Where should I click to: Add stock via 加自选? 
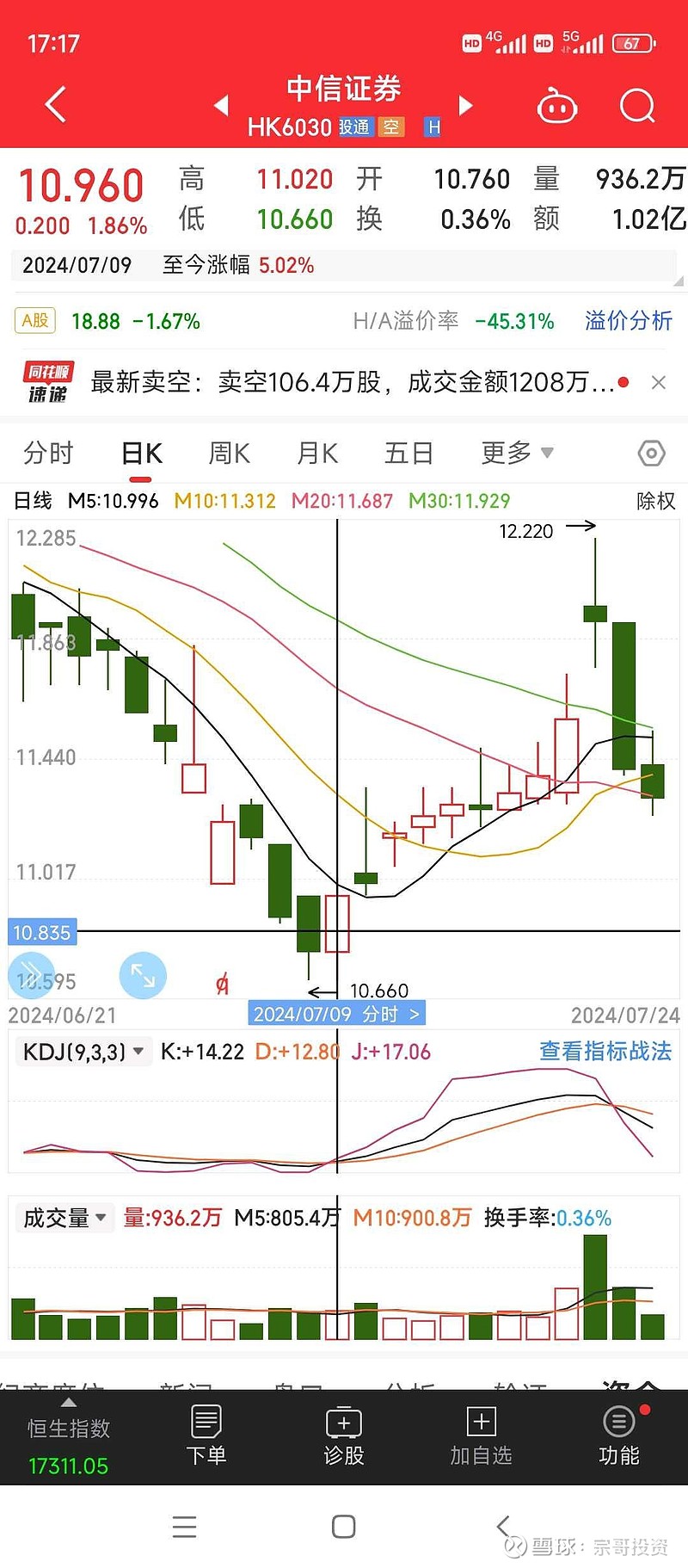pos(481,1436)
